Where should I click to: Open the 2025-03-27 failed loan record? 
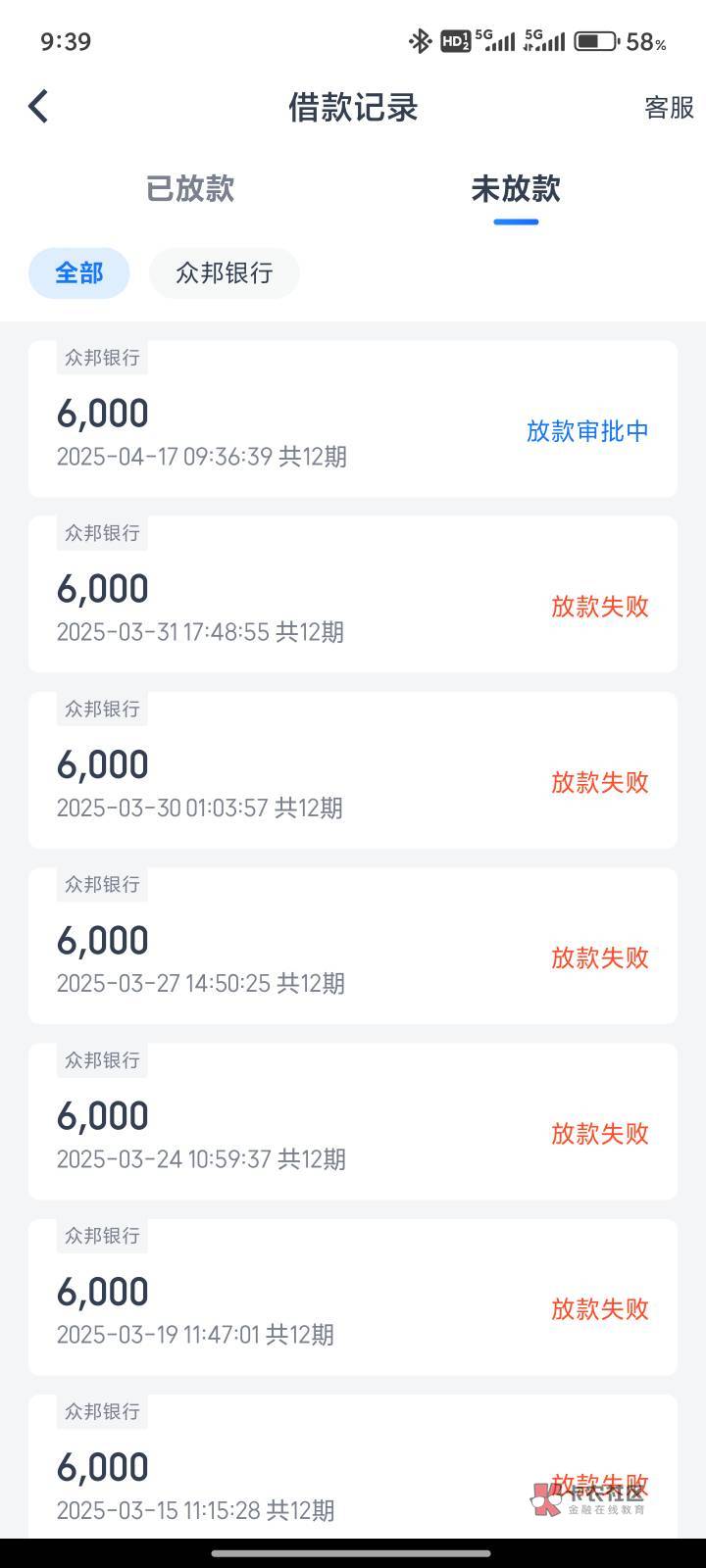point(353,945)
